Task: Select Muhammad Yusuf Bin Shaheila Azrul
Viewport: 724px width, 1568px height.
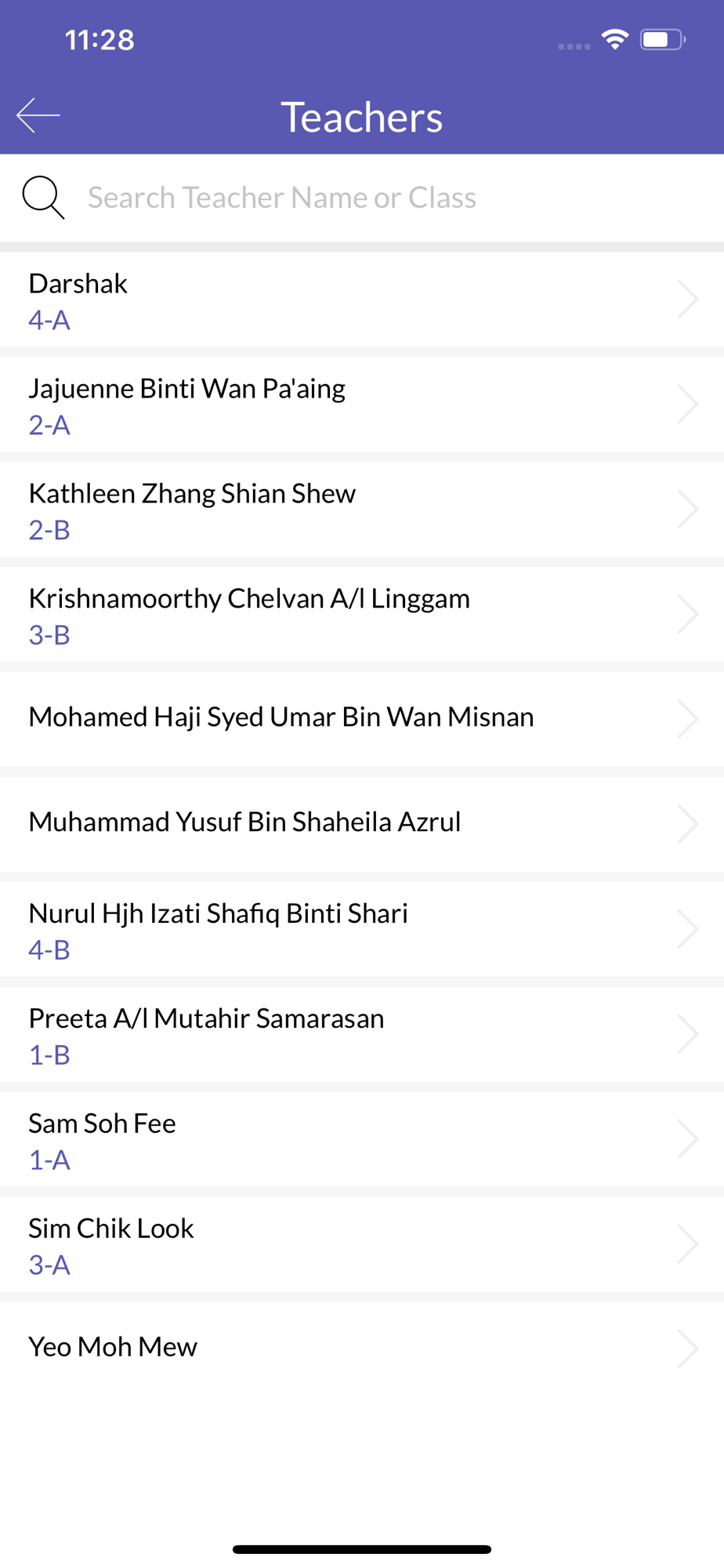Action: click(362, 825)
